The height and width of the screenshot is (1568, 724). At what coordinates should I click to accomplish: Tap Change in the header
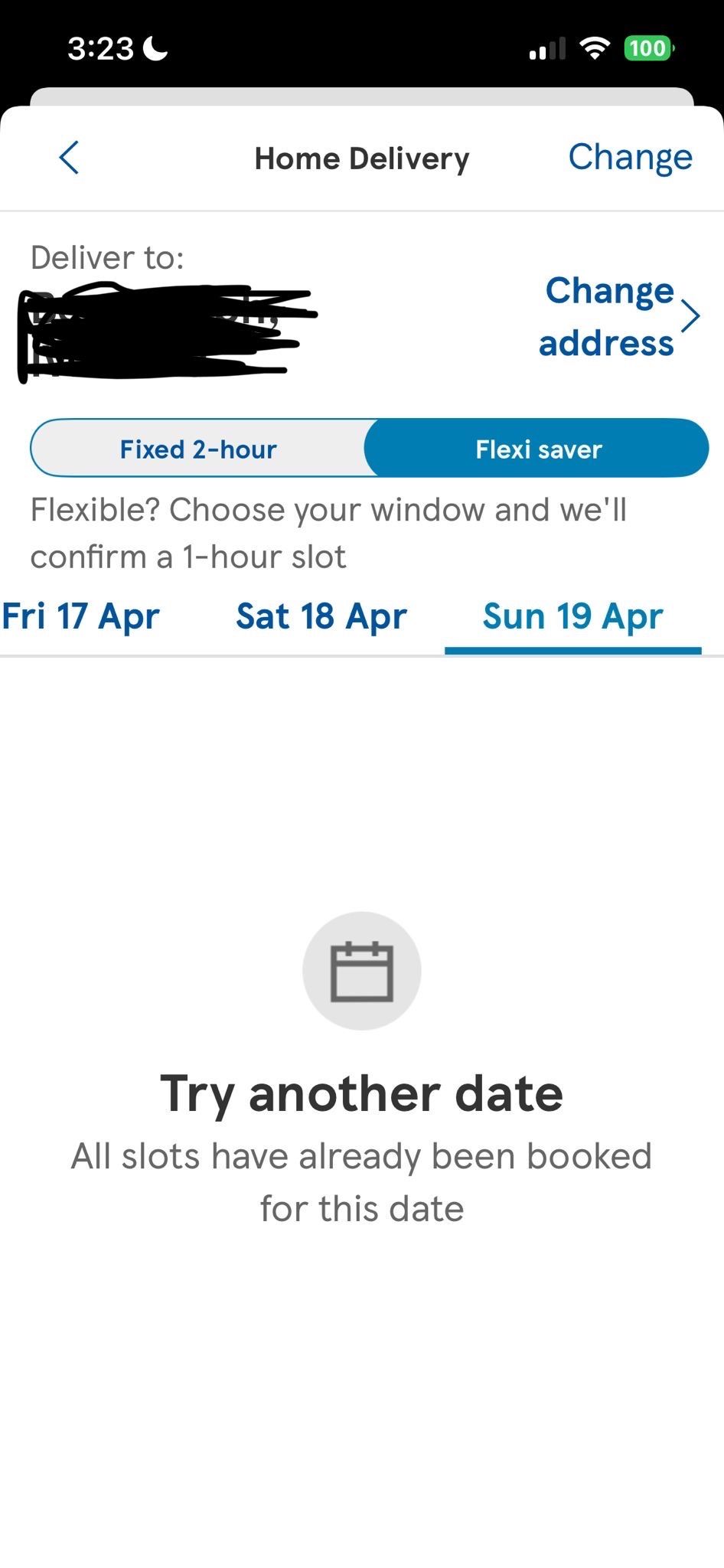coord(630,158)
